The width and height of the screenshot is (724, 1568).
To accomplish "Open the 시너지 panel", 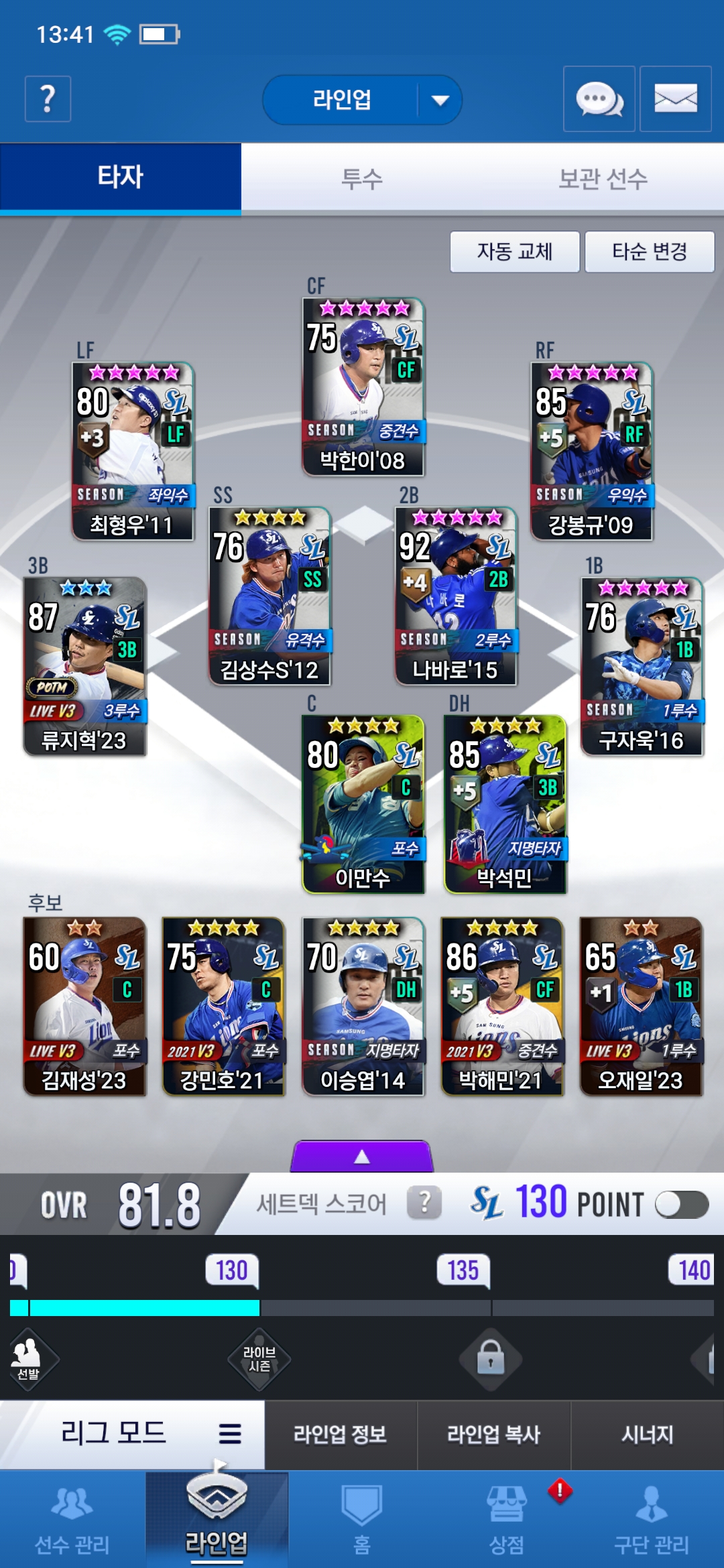I will 647,1434.
